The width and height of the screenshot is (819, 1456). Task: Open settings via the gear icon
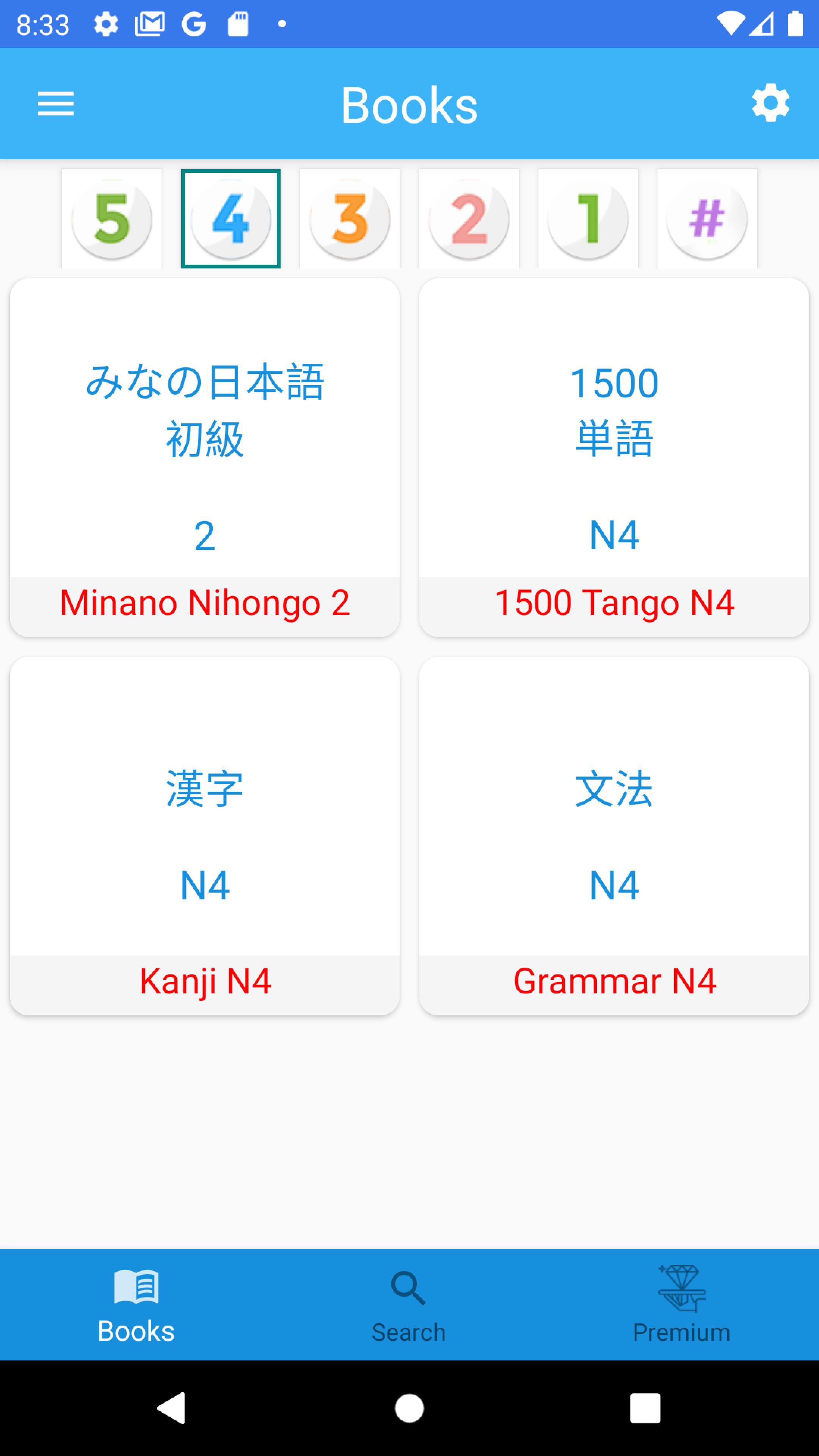(x=770, y=104)
